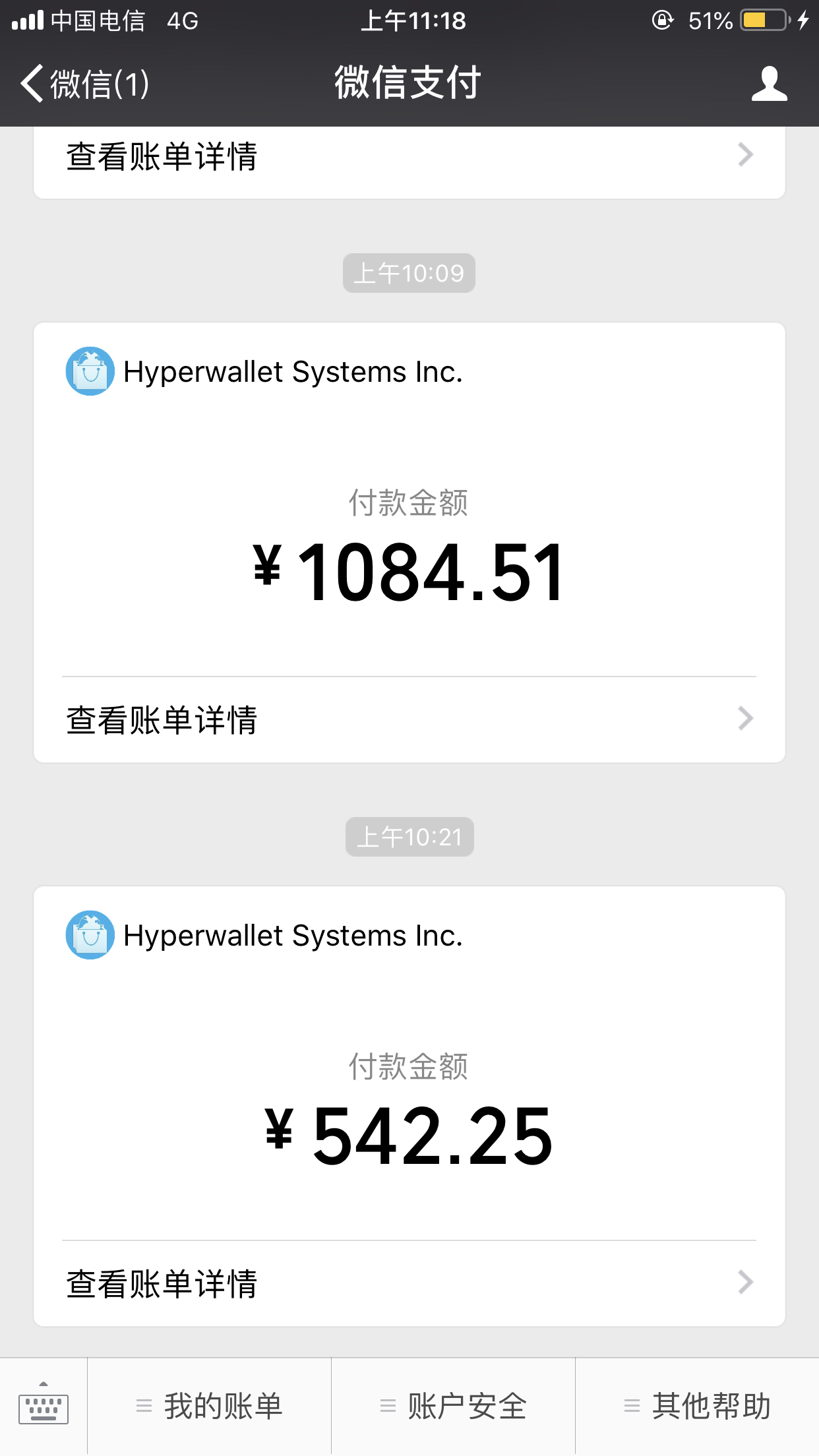The height and width of the screenshot is (1456, 819).
Task: Switch to keyboard input mode
Action: 44,1406
